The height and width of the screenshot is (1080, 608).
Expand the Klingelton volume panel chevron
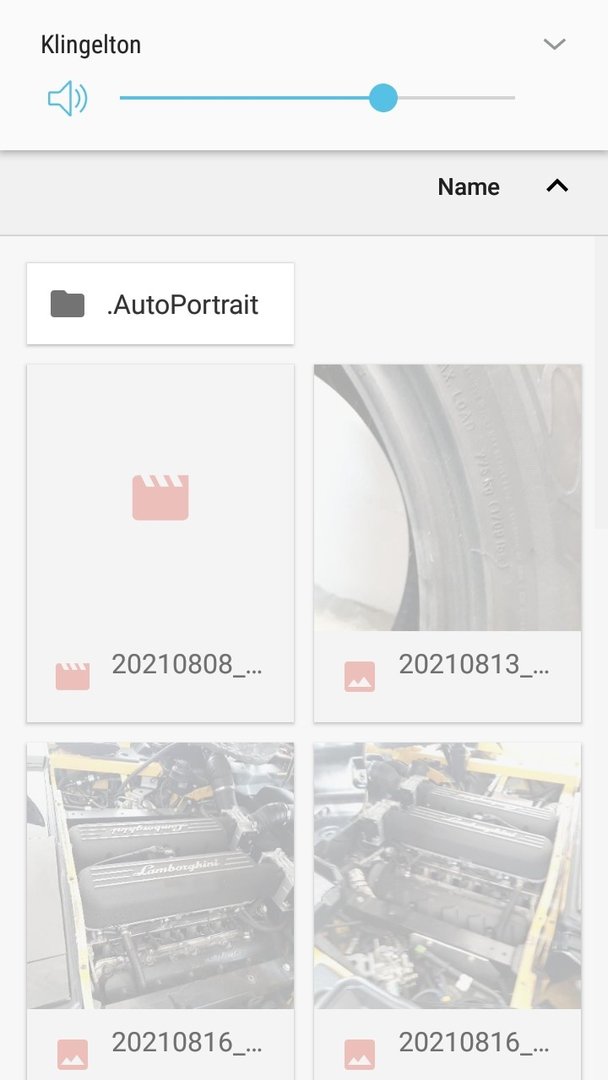tap(554, 45)
